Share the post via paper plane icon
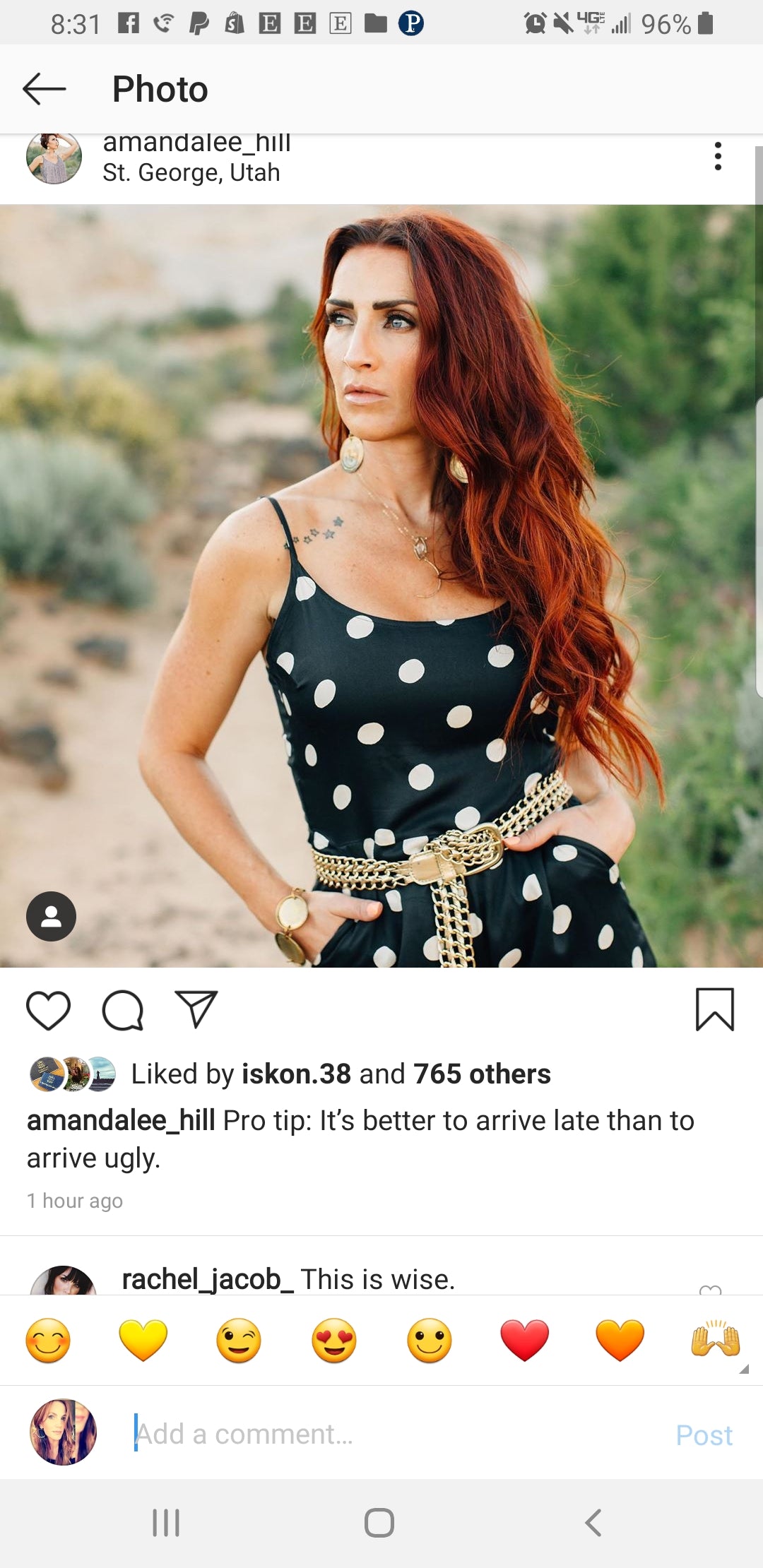 pos(196,1009)
